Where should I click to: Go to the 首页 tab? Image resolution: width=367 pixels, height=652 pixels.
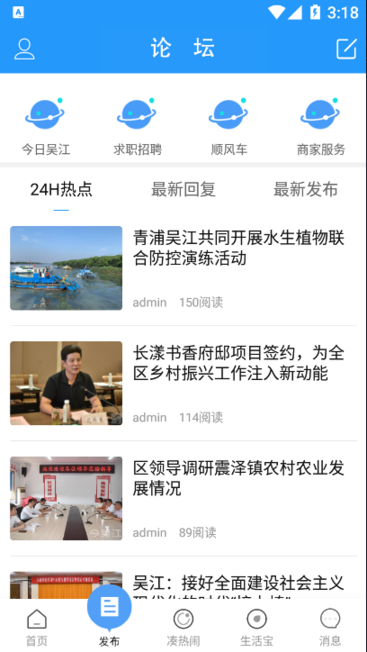coord(37,627)
